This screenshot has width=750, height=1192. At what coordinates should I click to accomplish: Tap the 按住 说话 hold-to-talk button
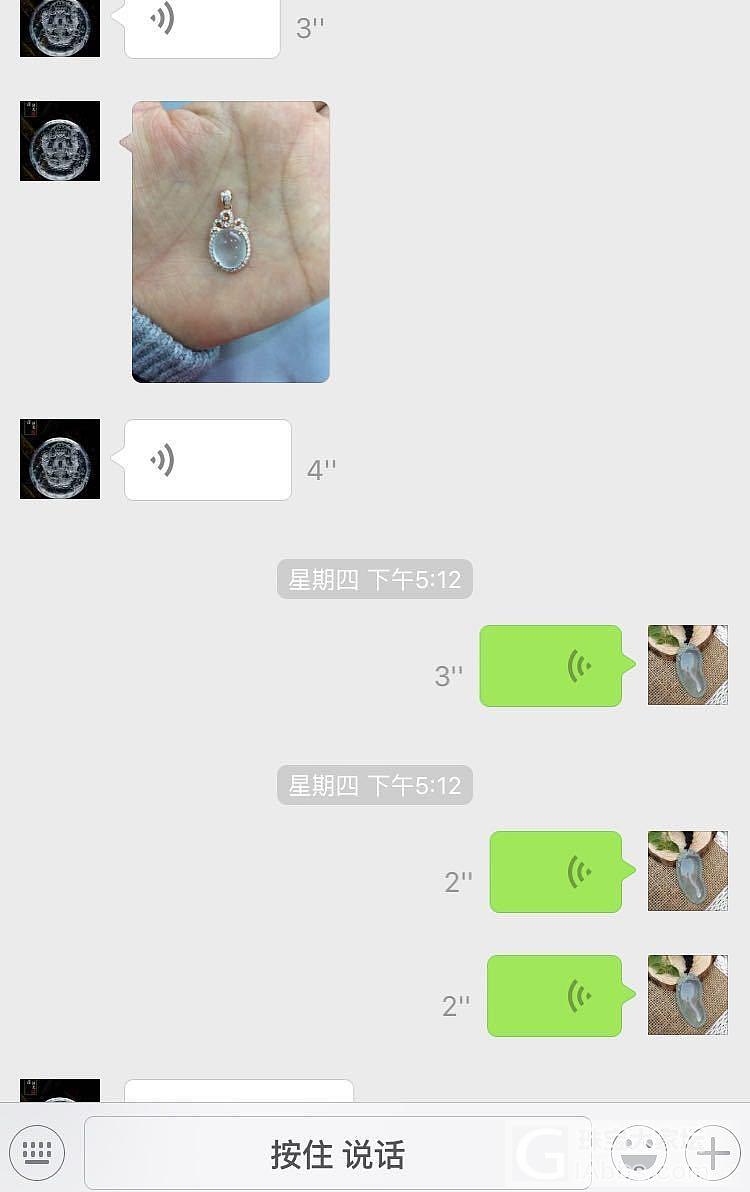click(x=337, y=1153)
